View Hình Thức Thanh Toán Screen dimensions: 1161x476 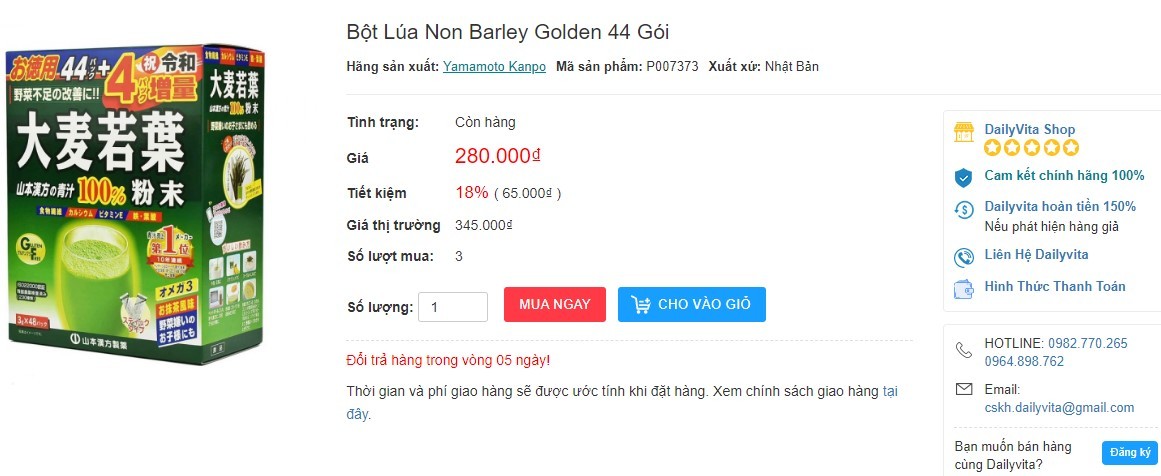click(1054, 287)
